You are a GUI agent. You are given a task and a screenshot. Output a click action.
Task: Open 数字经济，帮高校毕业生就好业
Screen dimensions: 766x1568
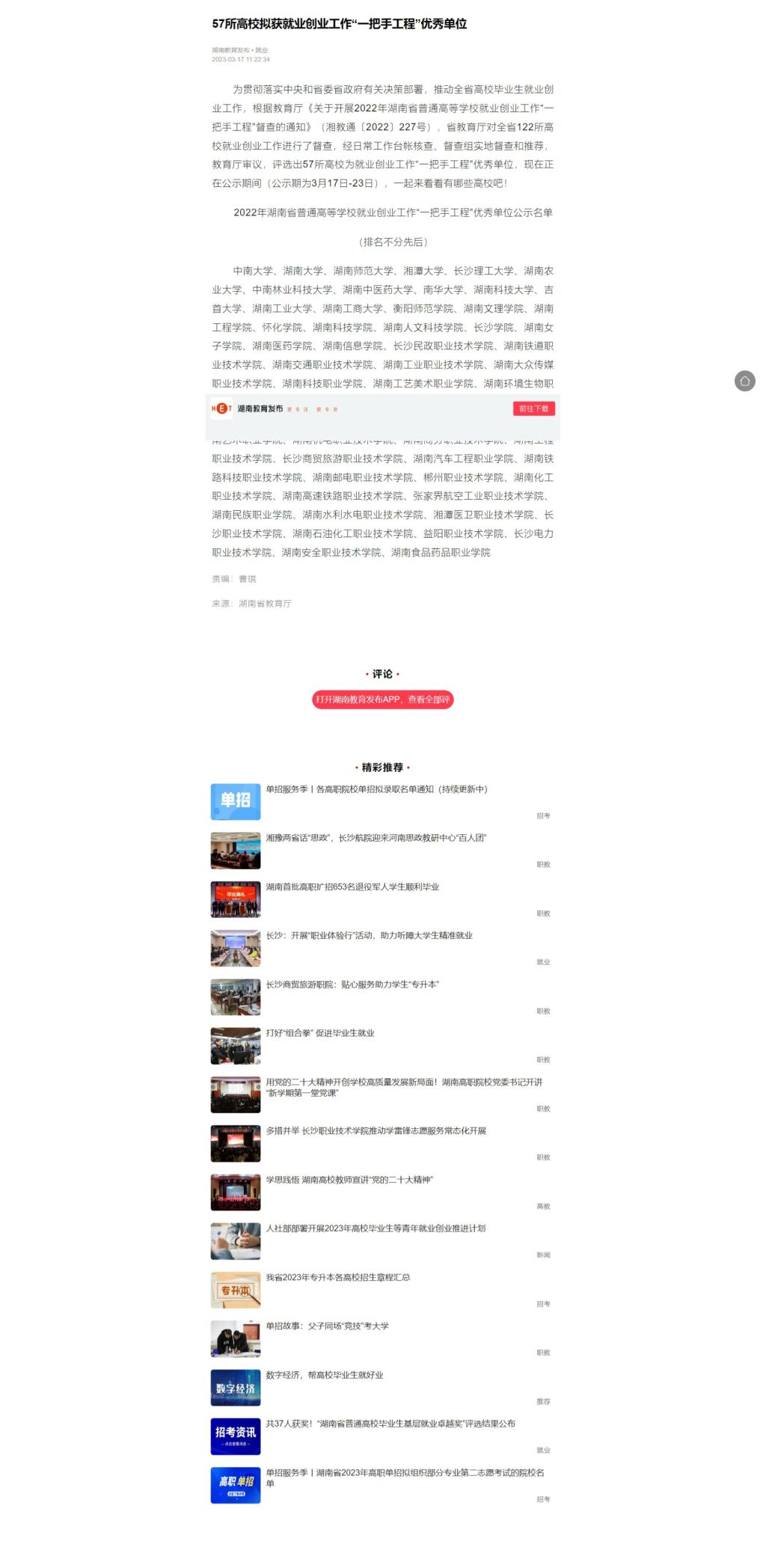[x=325, y=1375]
